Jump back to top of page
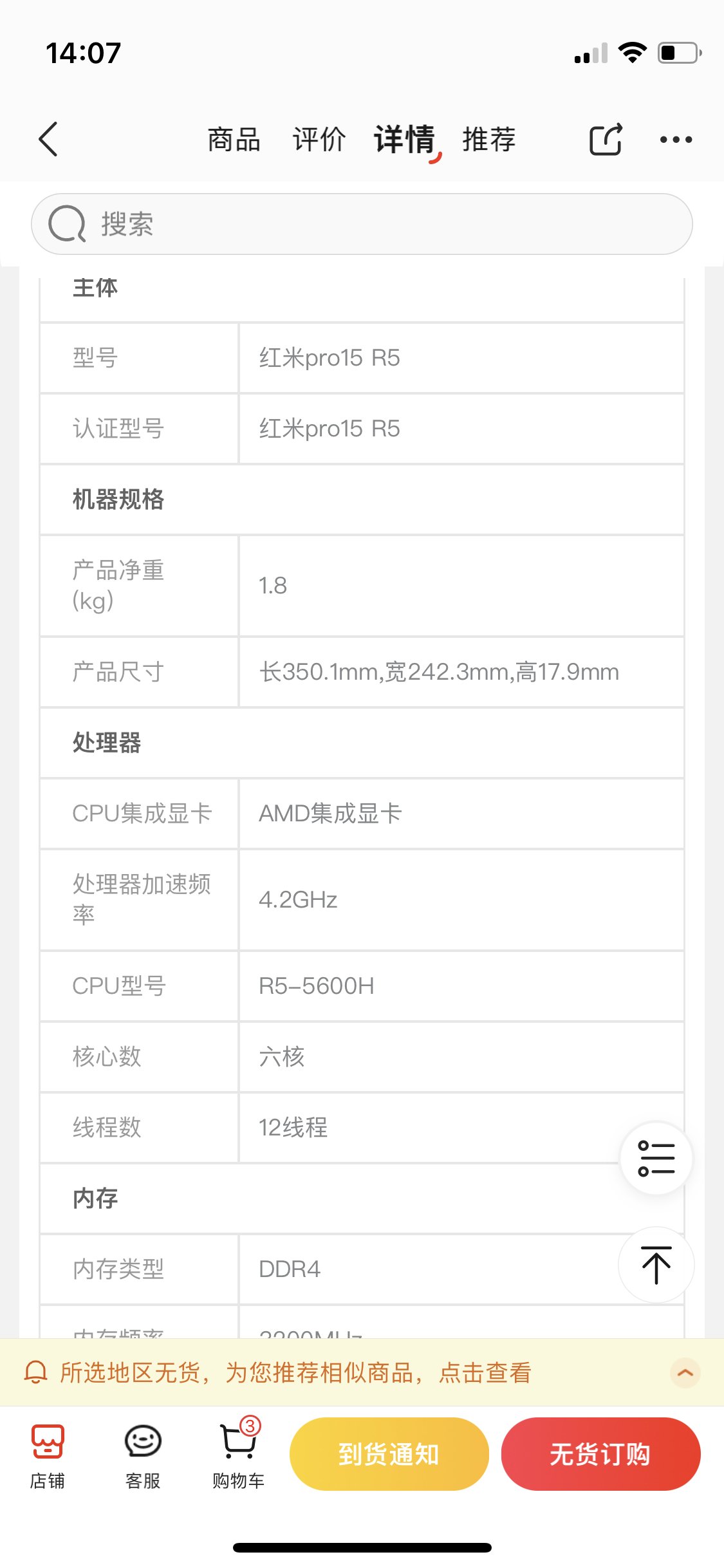Screen dimensions: 724x1568 click(x=656, y=1265)
